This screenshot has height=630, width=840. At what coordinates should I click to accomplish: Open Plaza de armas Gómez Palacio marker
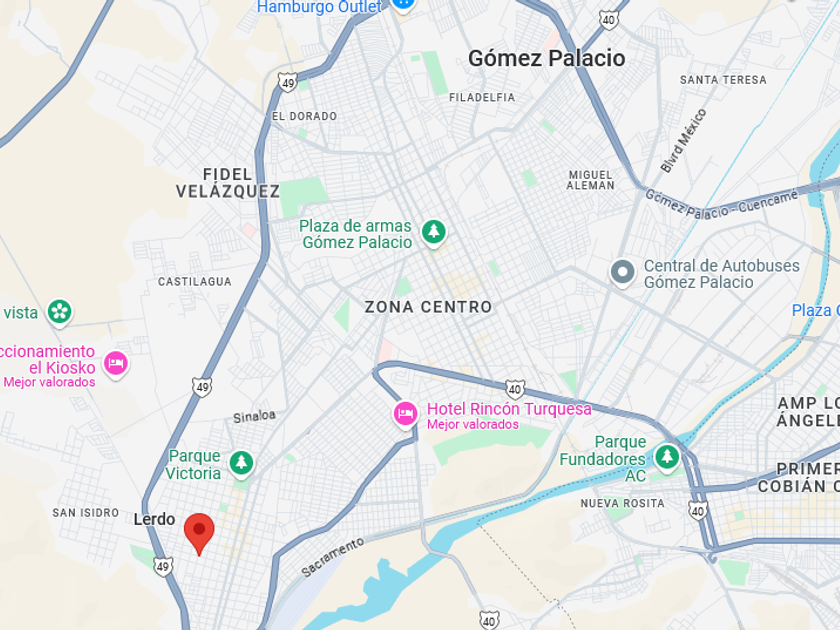tap(434, 233)
